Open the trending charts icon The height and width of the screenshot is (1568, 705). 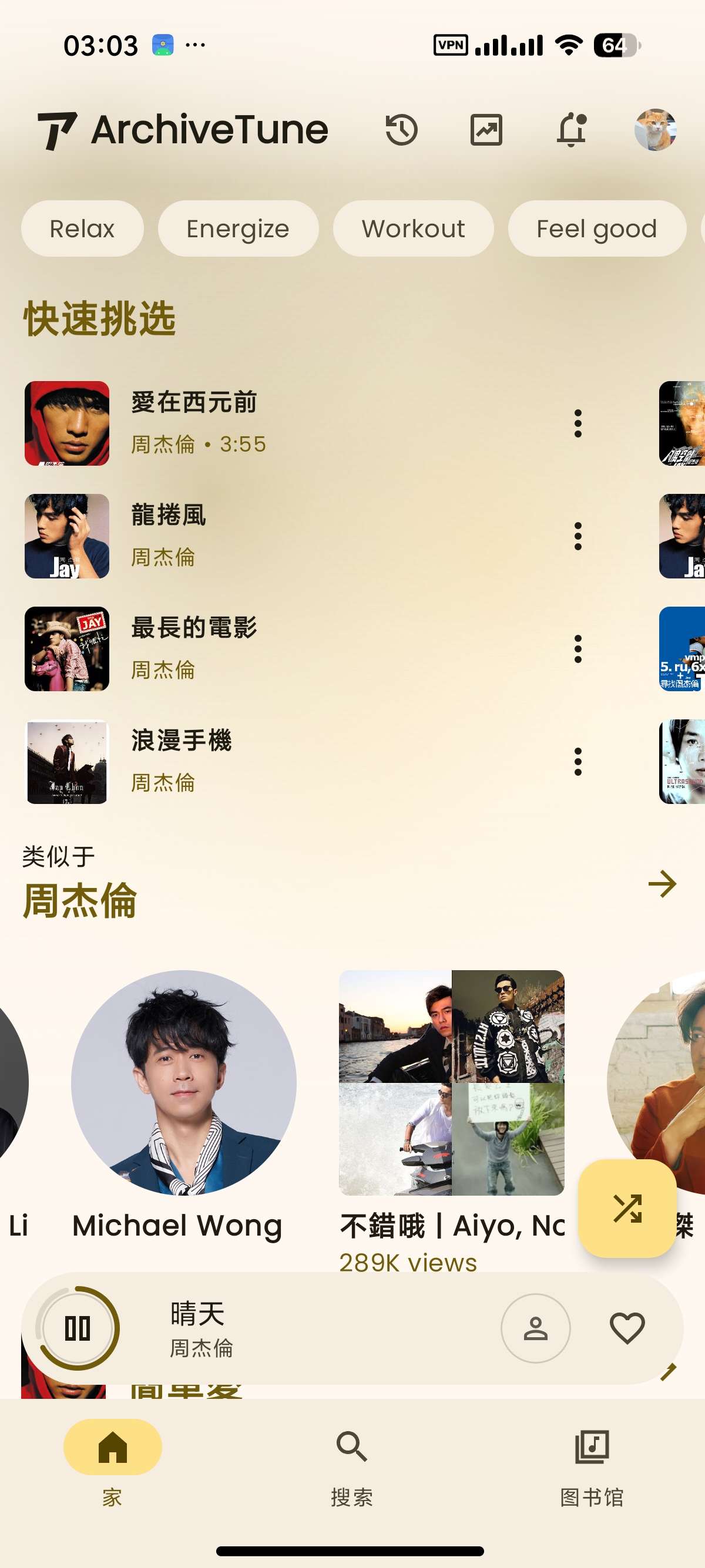[x=486, y=130]
